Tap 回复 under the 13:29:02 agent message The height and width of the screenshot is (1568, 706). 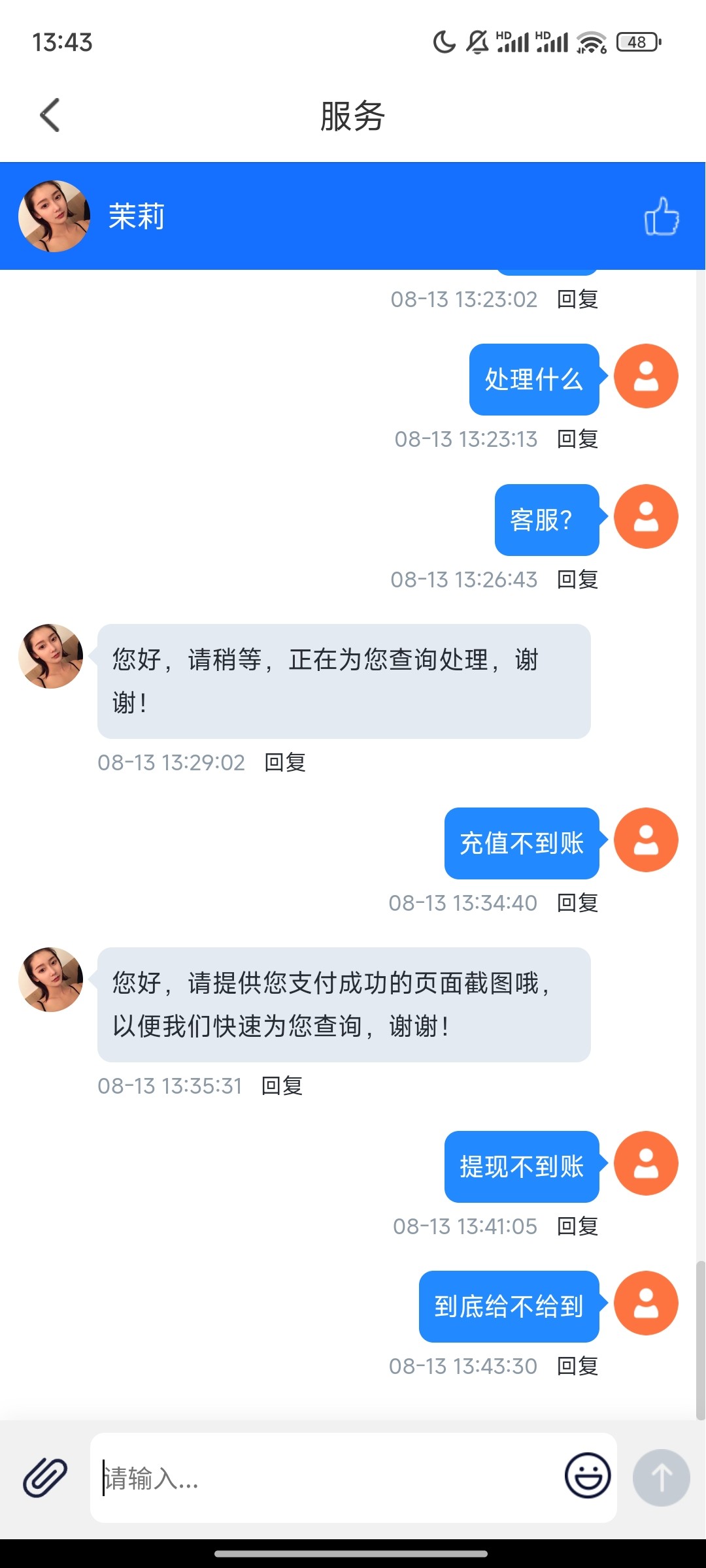point(285,762)
